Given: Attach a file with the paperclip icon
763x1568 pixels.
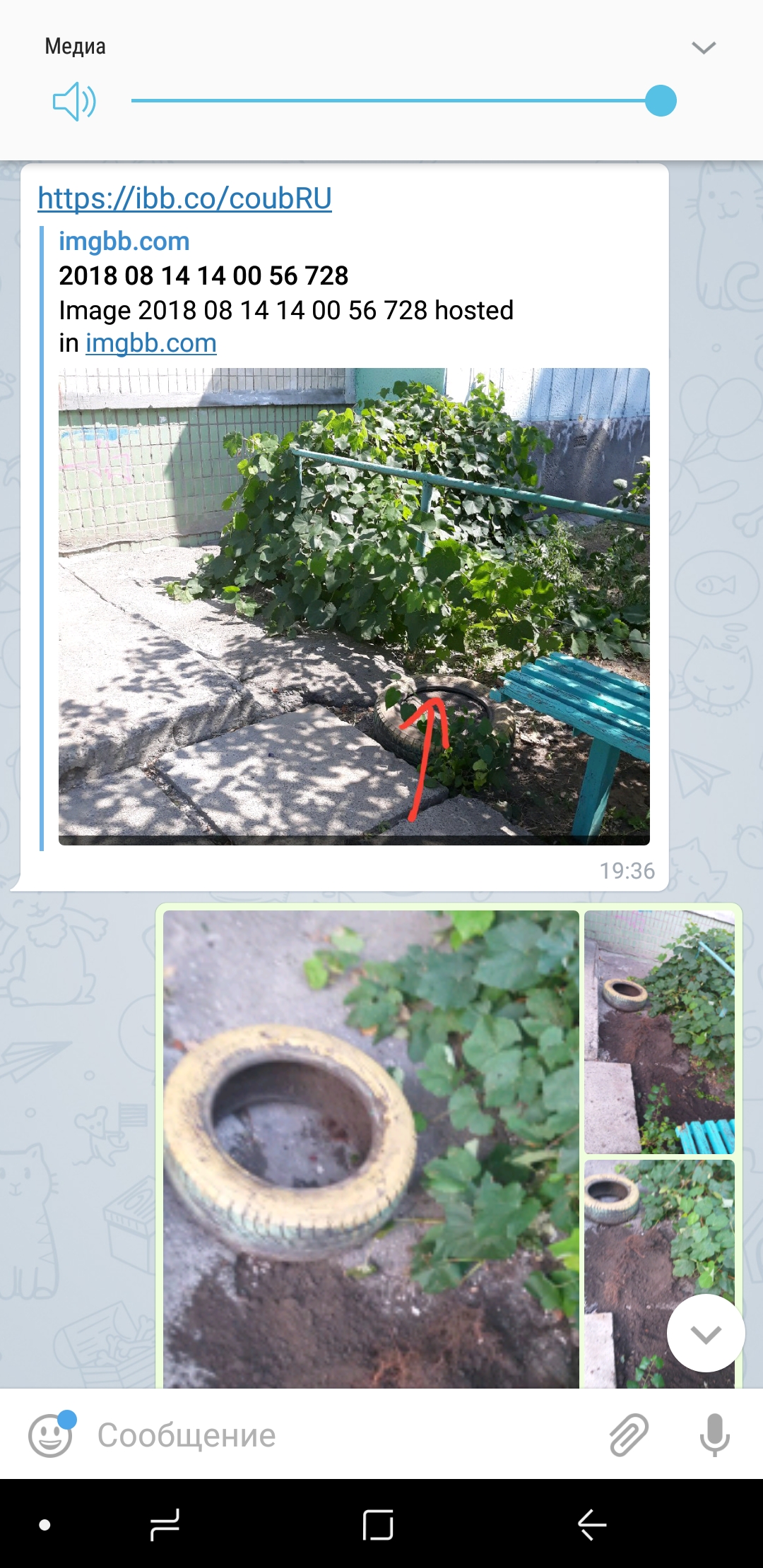Looking at the screenshot, I should (x=629, y=1435).
